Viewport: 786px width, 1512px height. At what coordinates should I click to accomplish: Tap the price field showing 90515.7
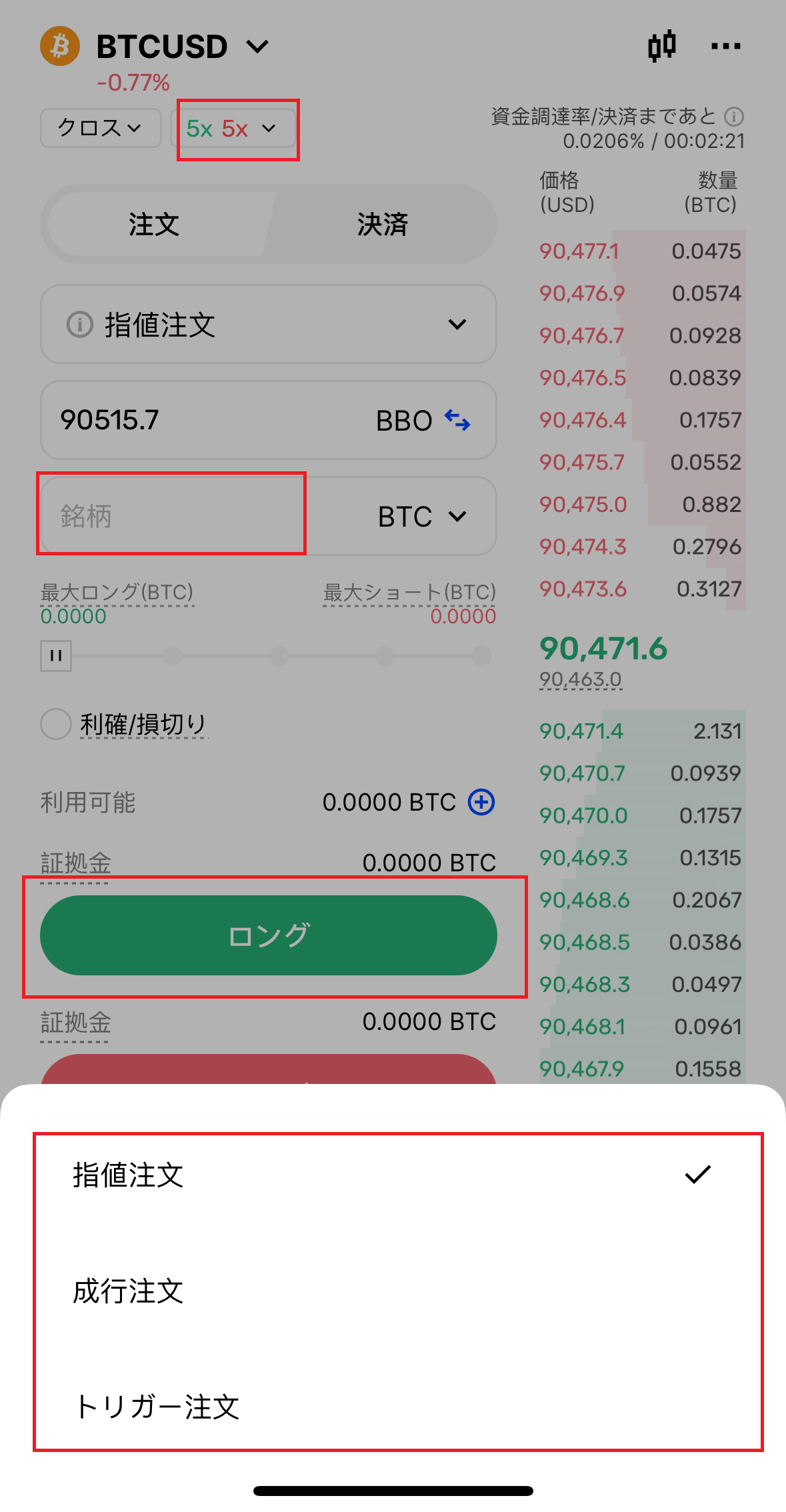click(x=200, y=420)
